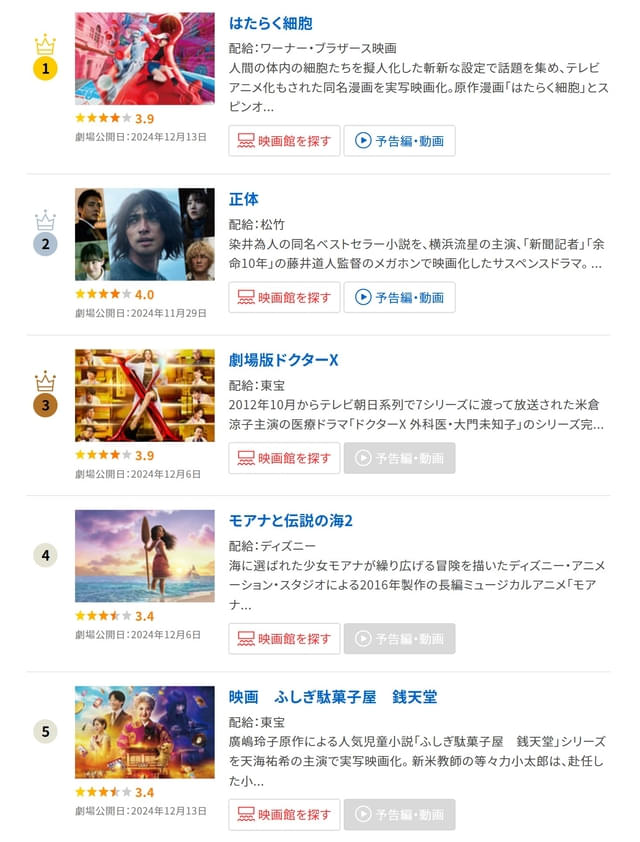Find theaters showing 正体

[285, 297]
